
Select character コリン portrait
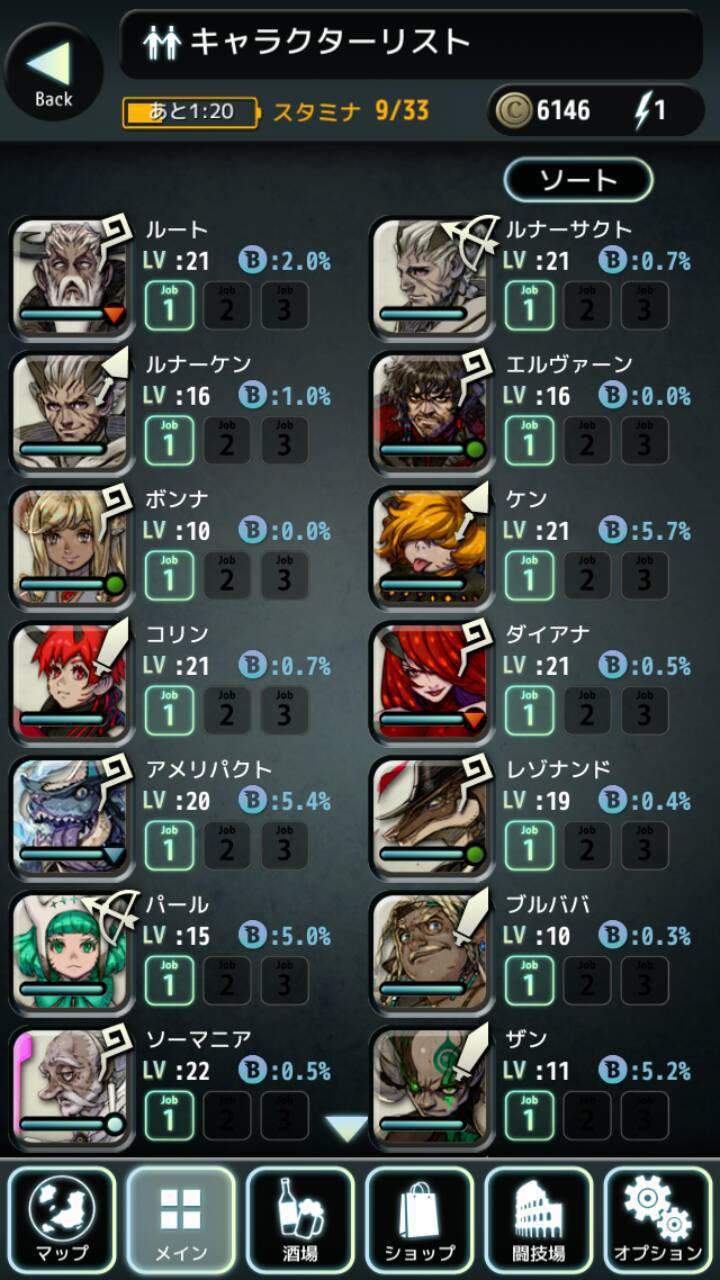tap(70, 681)
